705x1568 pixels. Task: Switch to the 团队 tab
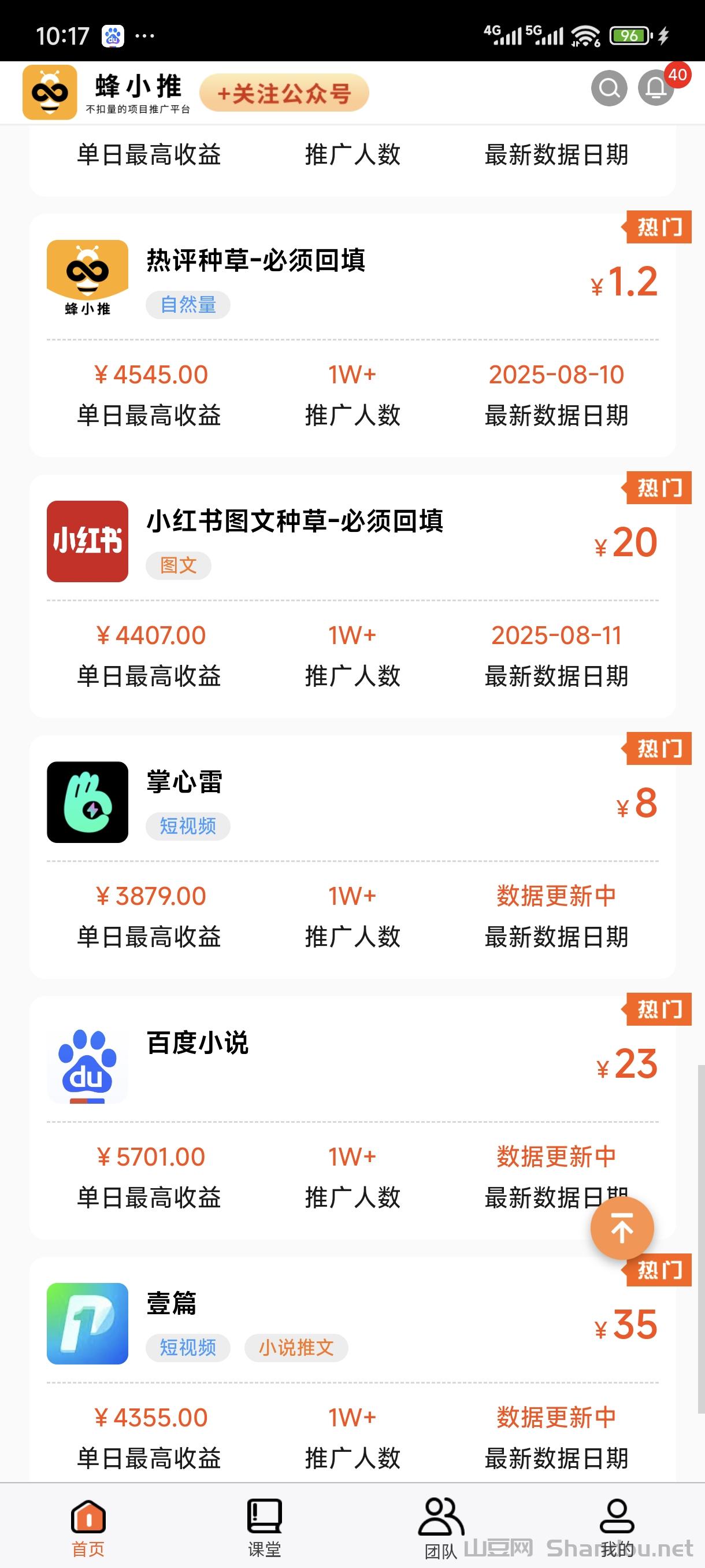[441, 1526]
